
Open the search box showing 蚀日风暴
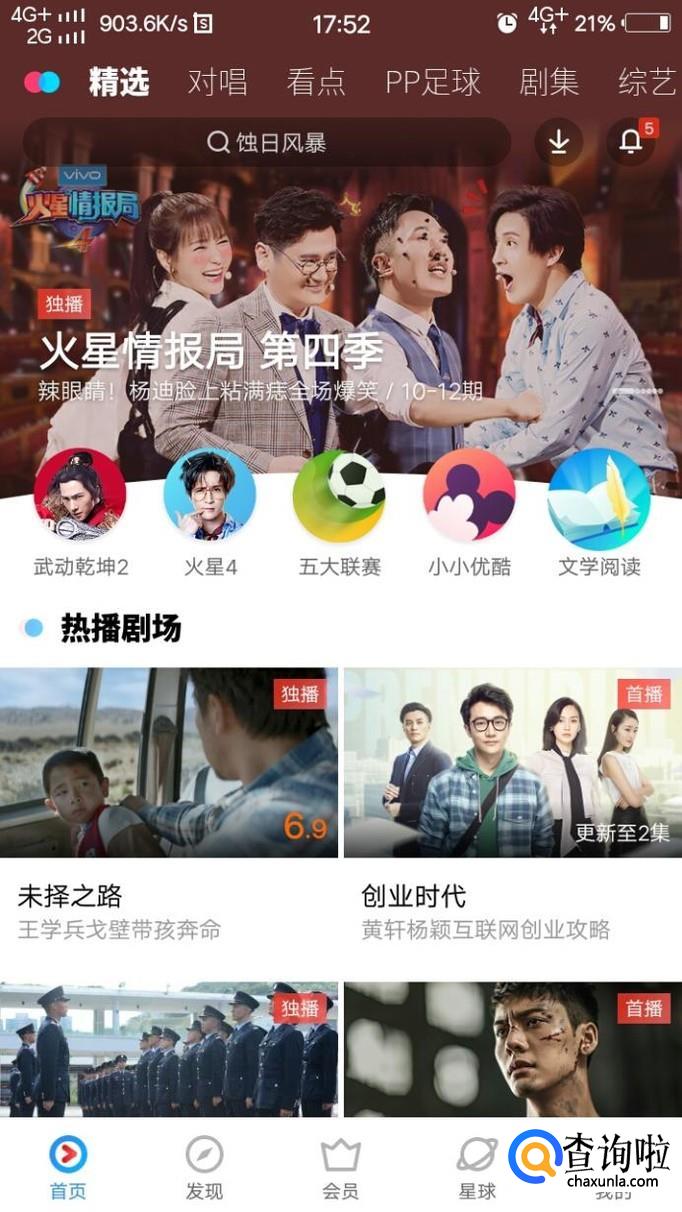tap(266, 143)
